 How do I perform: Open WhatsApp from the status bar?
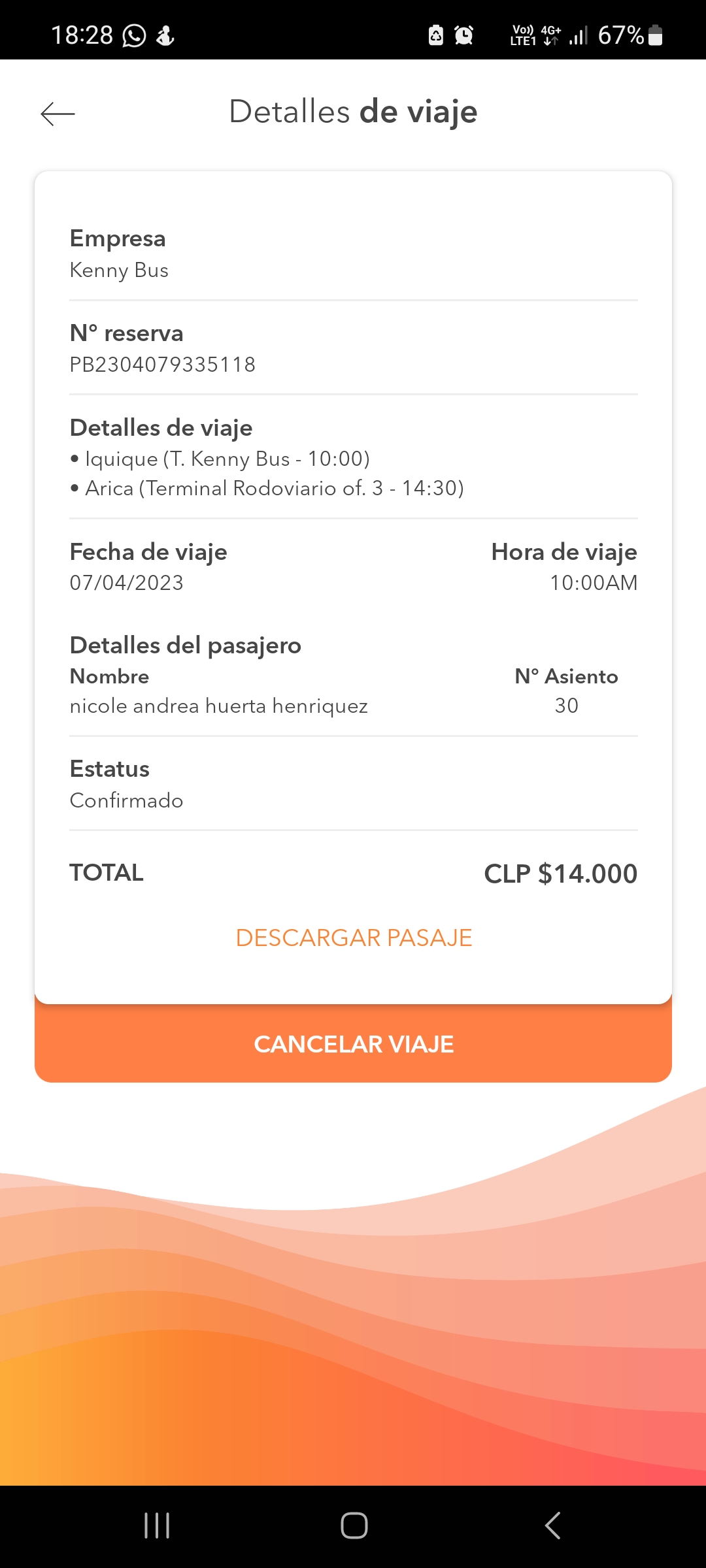[x=133, y=36]
